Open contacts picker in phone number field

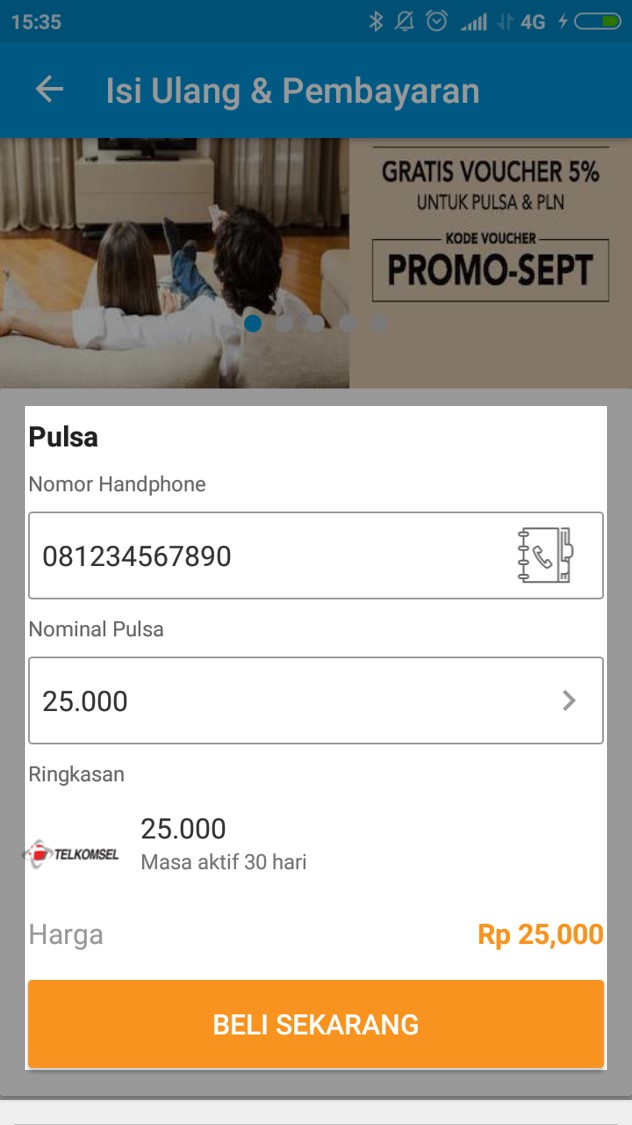[x=545, y=555]
